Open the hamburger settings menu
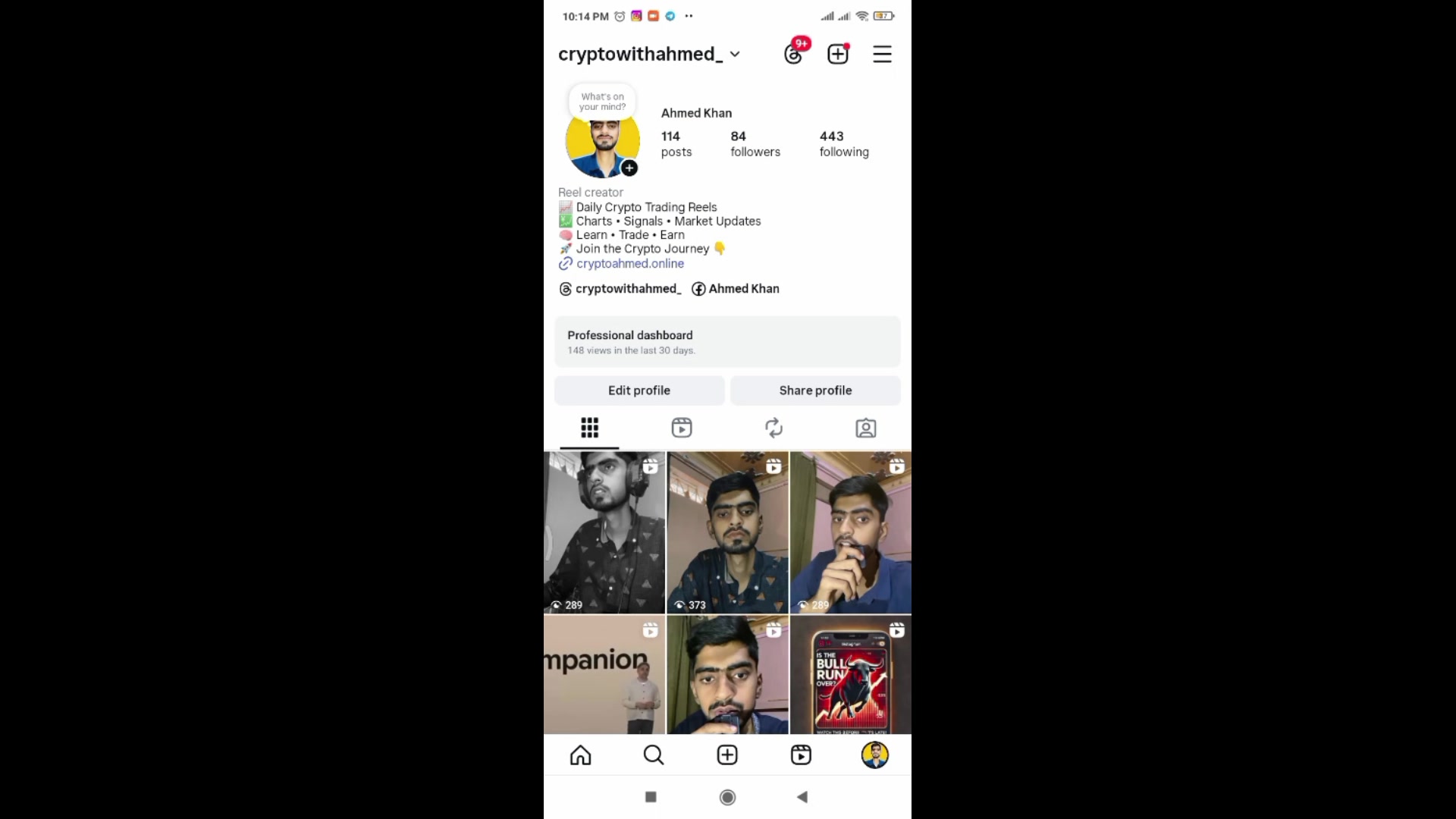 tap(882, 54)
